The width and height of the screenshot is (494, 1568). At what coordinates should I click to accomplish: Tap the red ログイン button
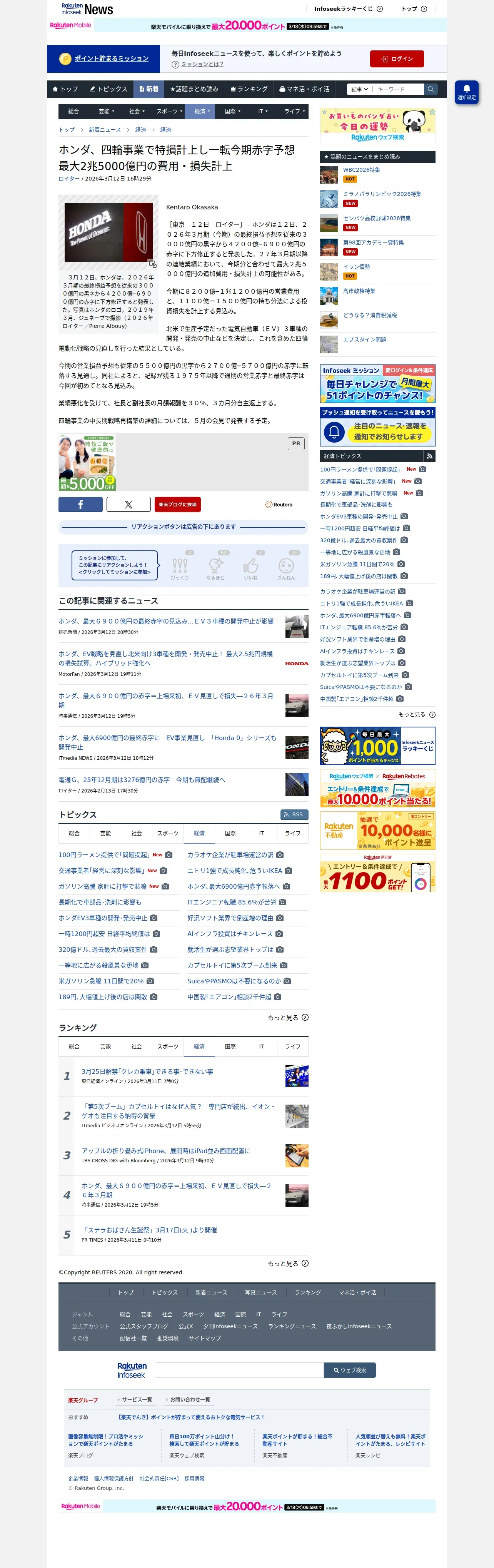[x=397, y=59]
